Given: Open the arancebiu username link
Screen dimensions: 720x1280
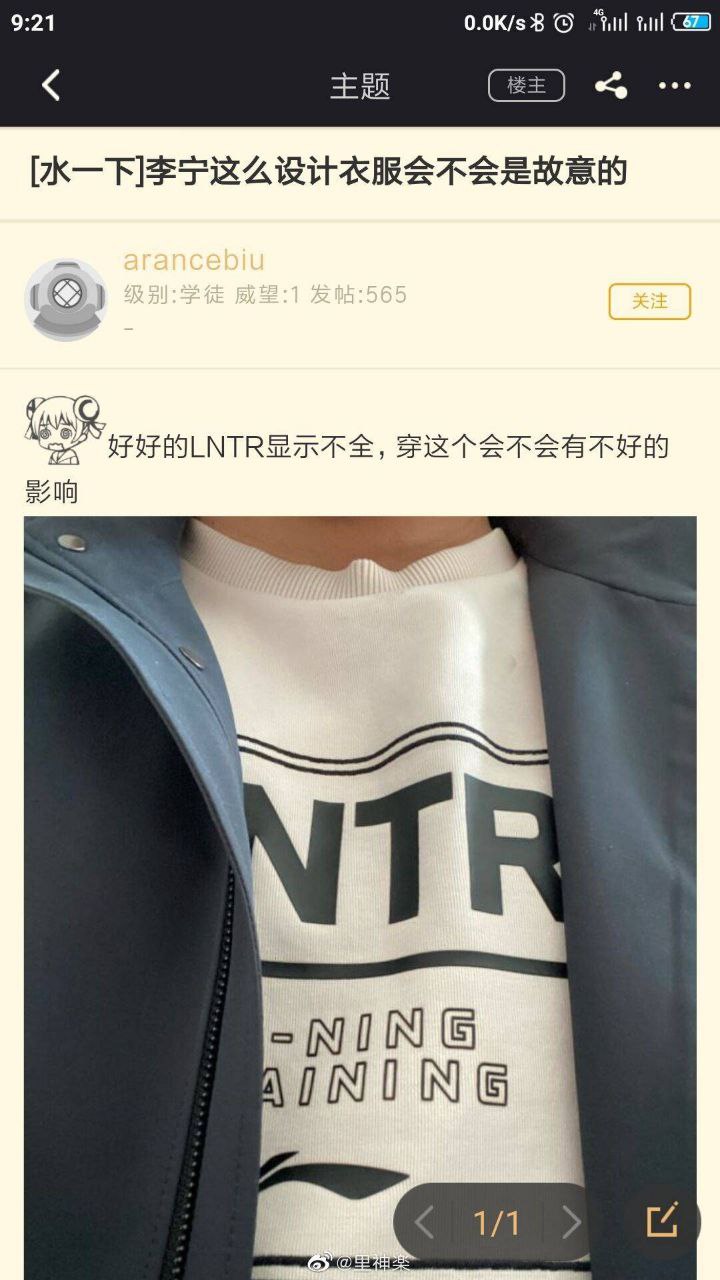Looking at the screenshot, I should 194,261.
